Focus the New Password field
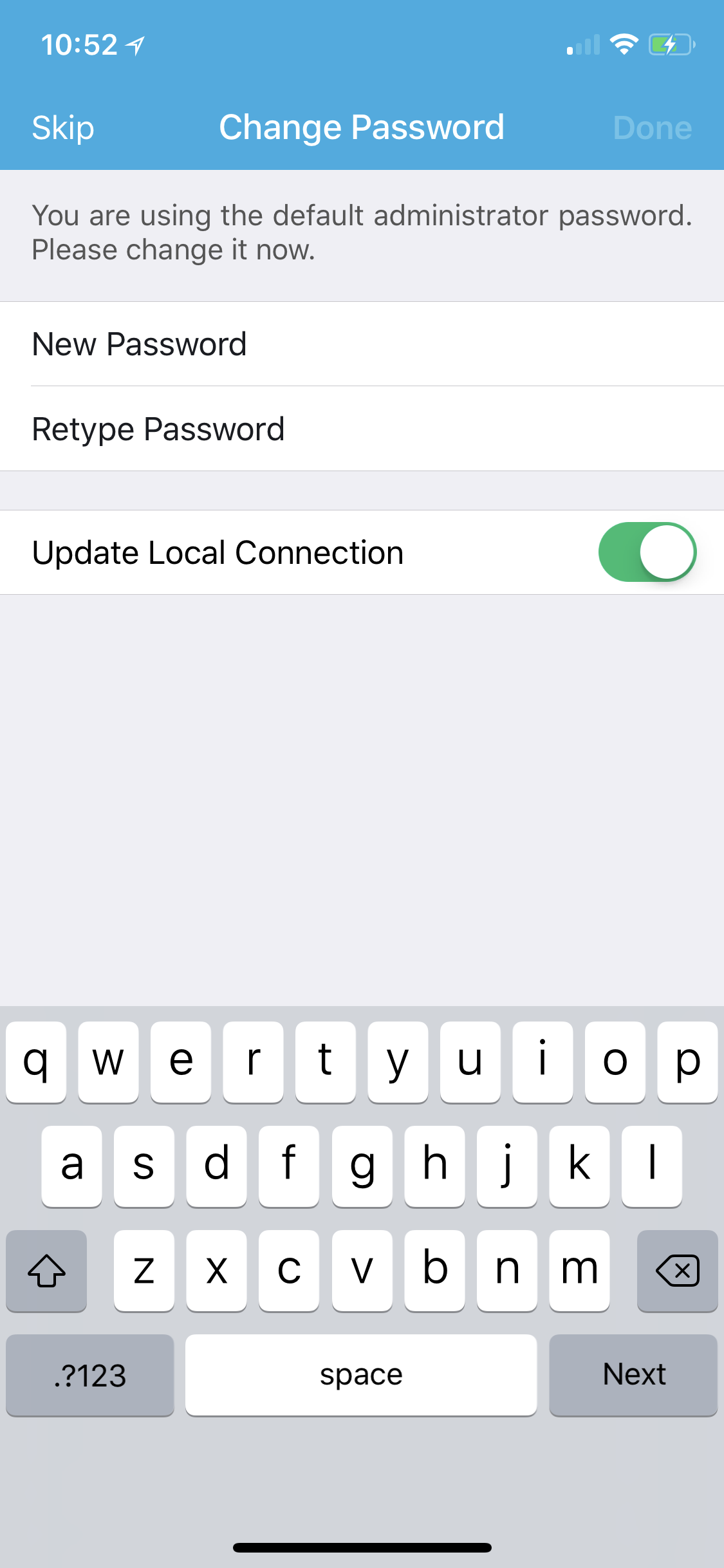The width and height of the screenshot is (724, 1568). pyautogui.click(x=362, y=344)
